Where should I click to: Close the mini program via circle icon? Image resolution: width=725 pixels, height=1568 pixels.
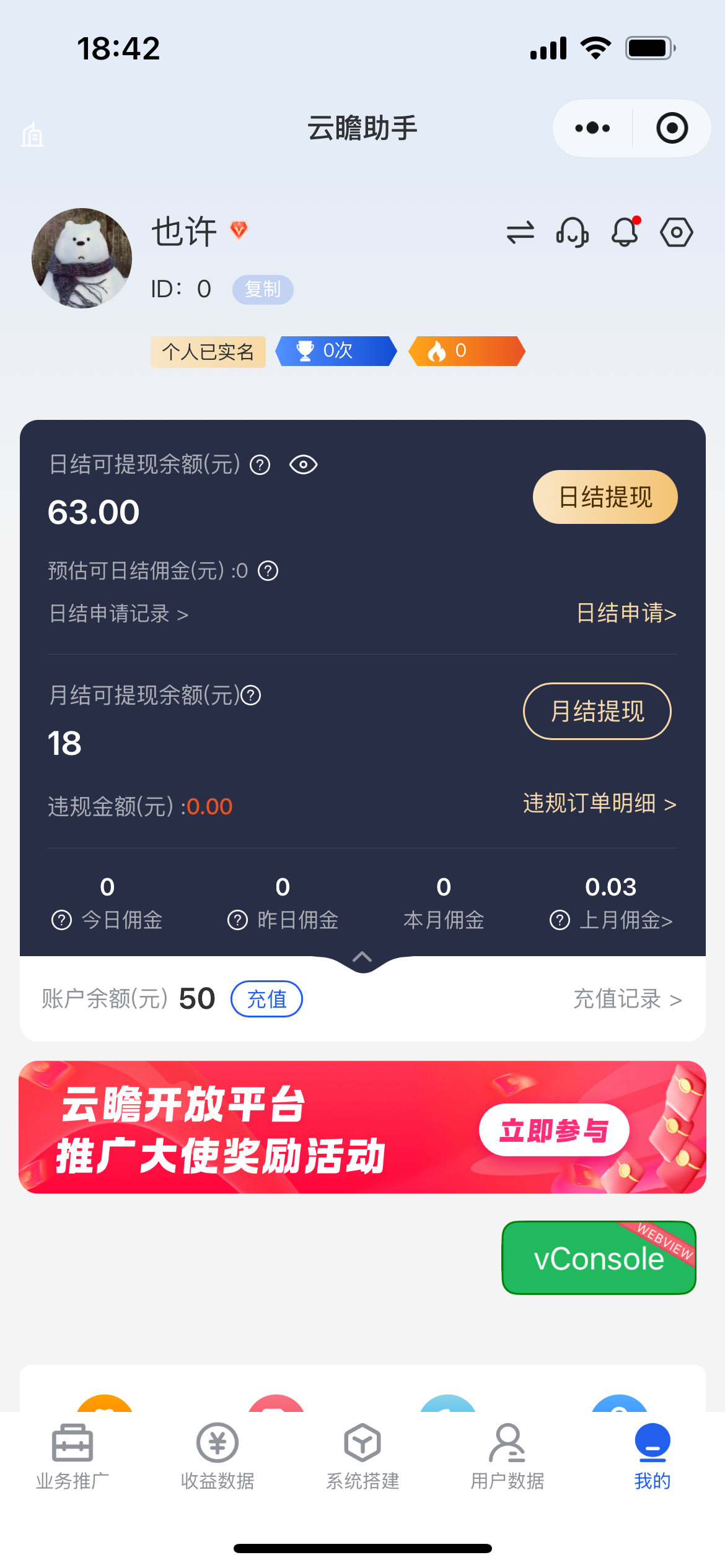point(672,128)
